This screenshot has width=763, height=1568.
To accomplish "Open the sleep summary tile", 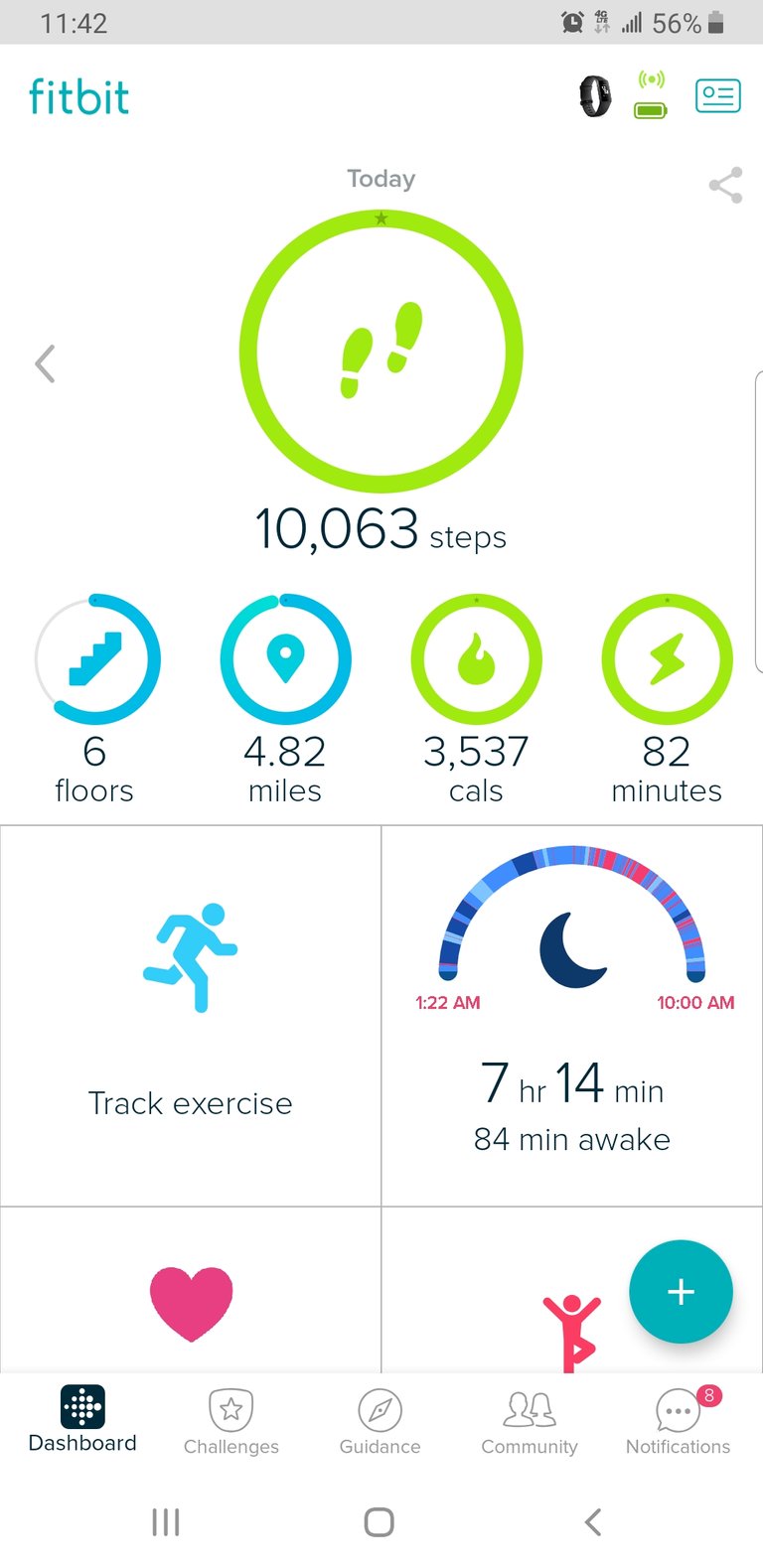I will (x=572, y=1015).
